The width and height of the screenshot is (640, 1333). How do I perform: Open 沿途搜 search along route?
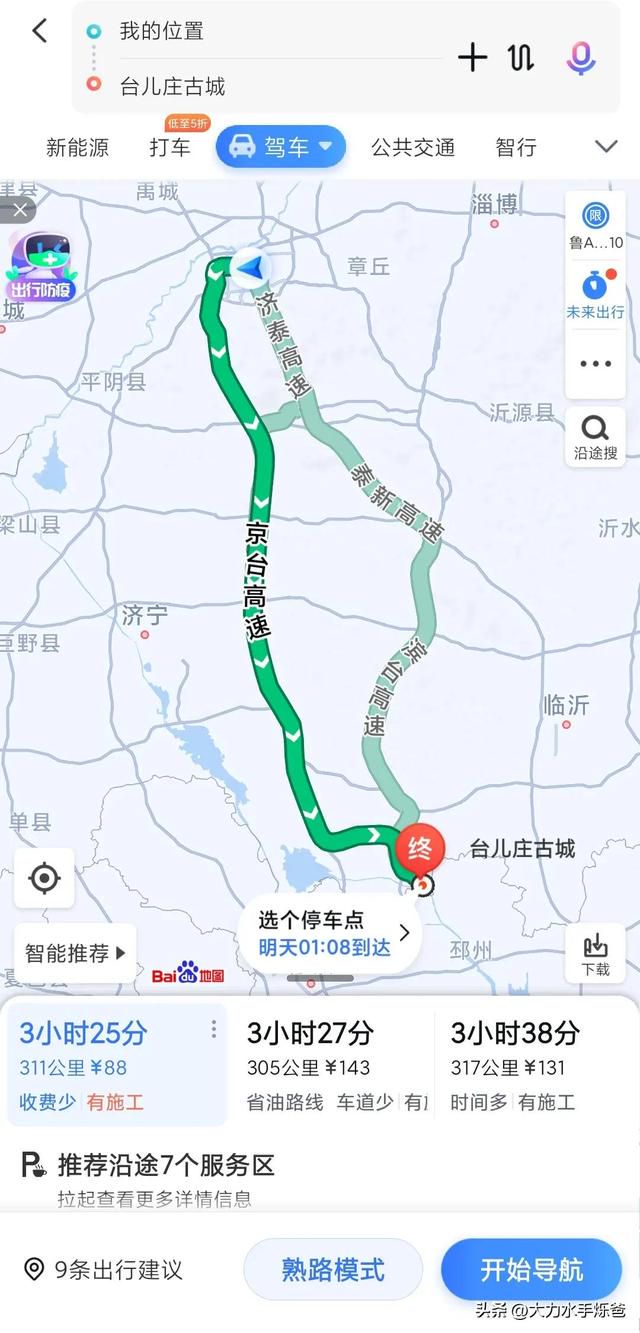(x=595, y=437)
